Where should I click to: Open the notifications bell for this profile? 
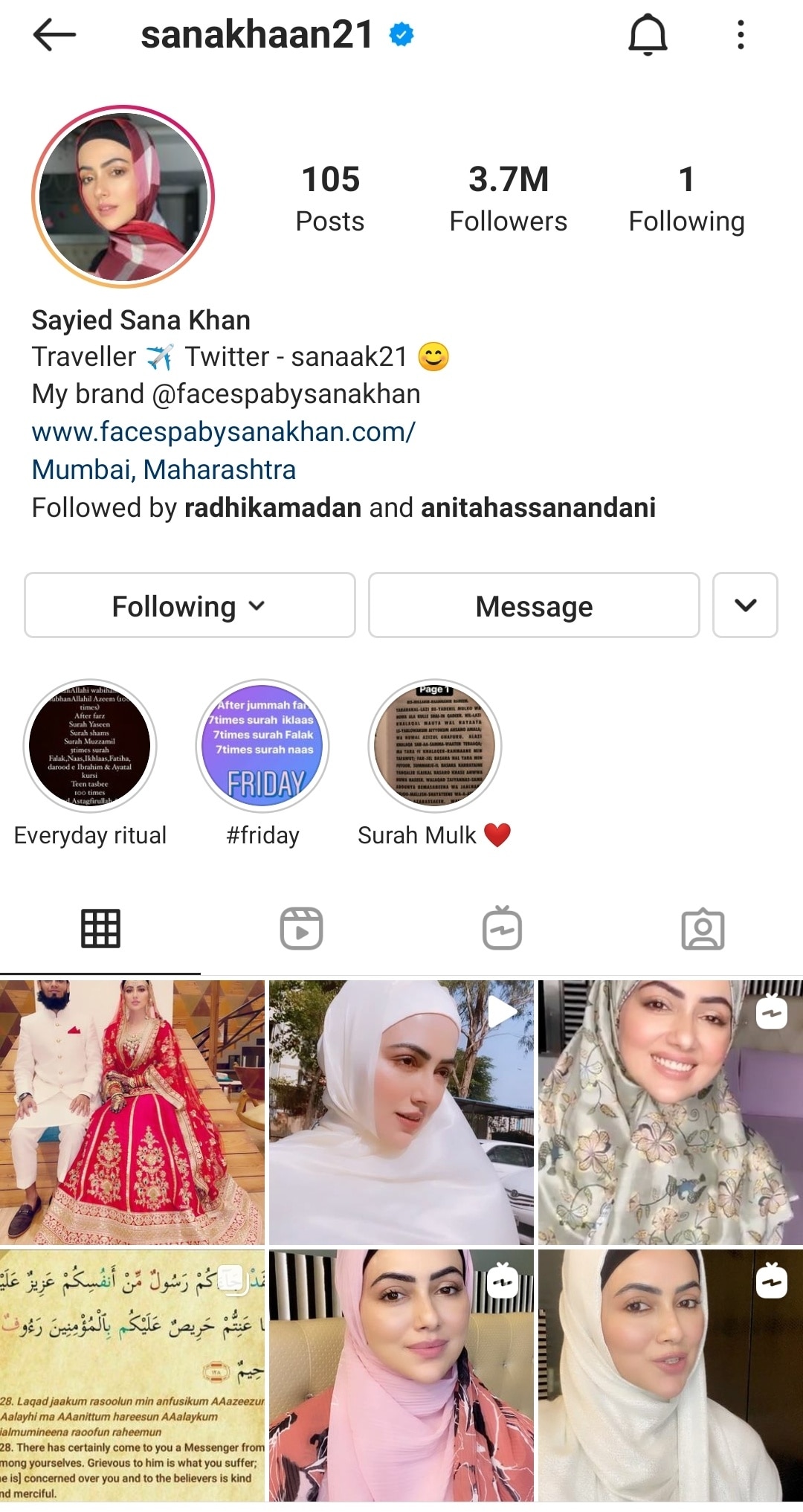pyautogui.click(x=648, y=35)
